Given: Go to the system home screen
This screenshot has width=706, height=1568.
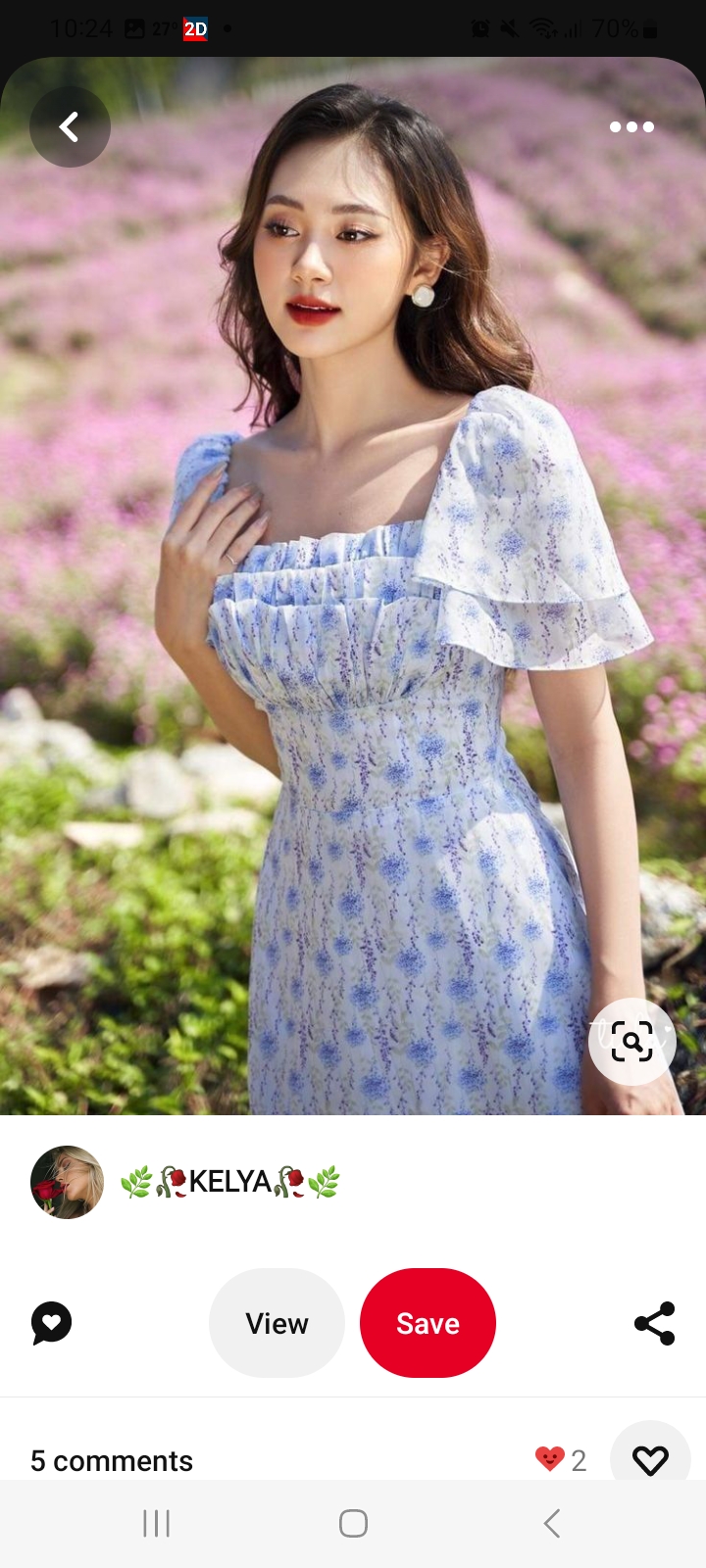Looking at the screenshot, I should point(353,1524).
